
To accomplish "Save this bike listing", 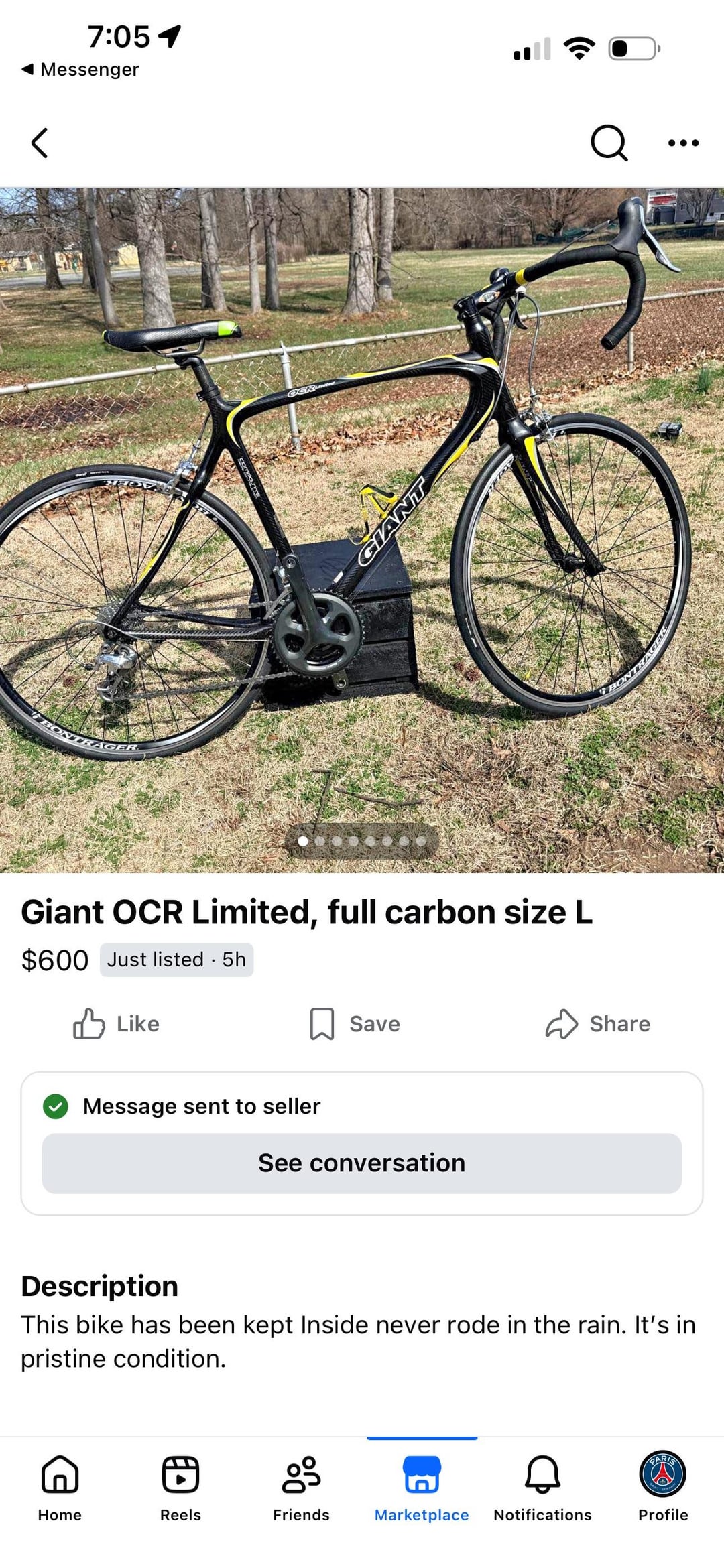I will click(x=355, y=1024).
